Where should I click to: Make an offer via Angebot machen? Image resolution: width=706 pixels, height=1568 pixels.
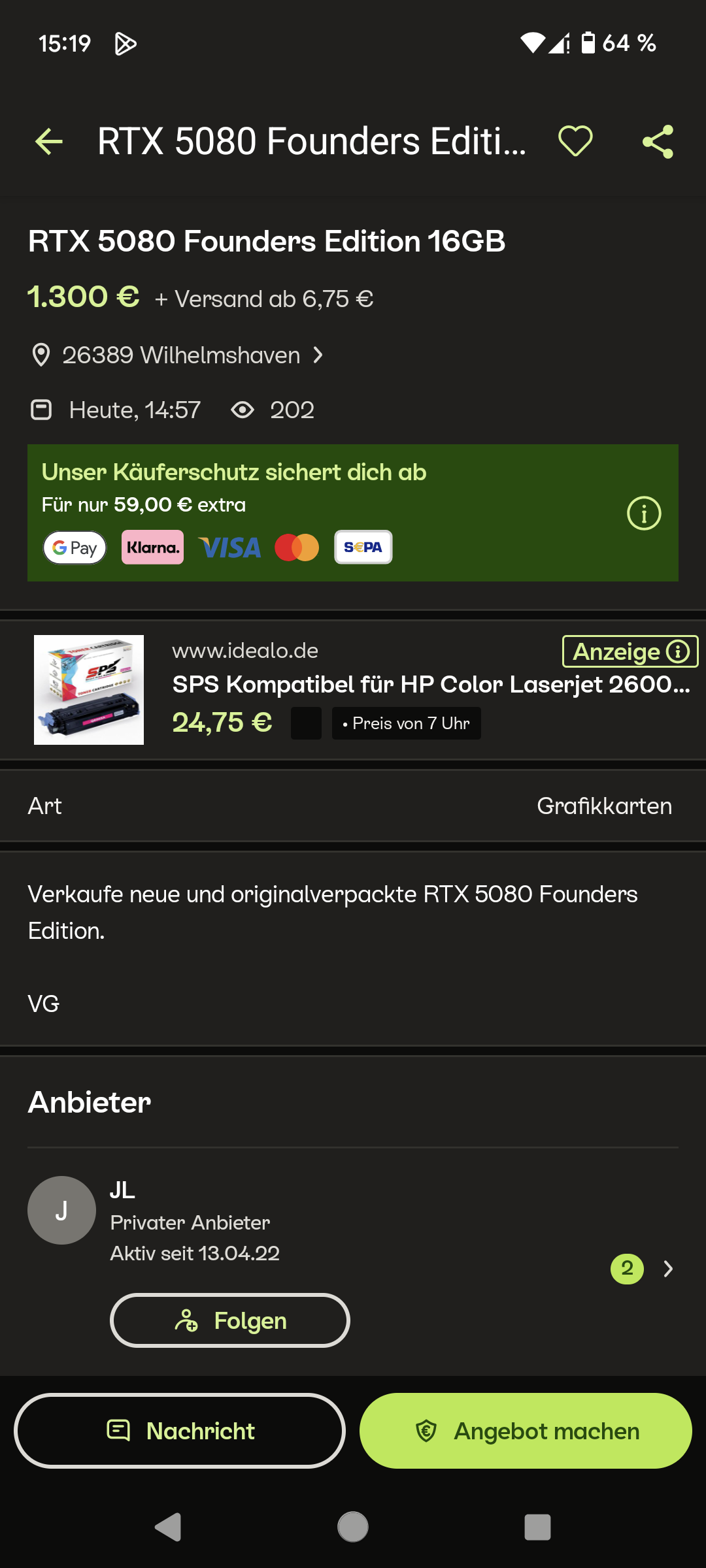526,1431
